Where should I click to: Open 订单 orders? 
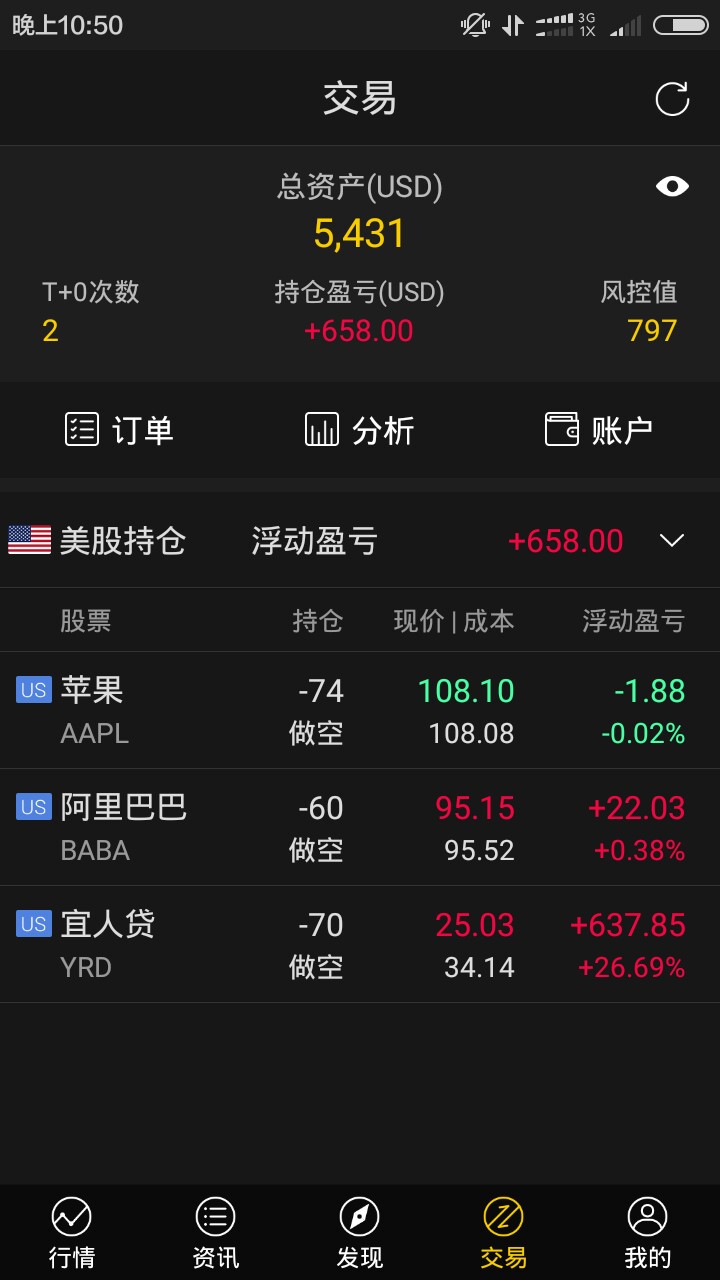coord(120,430)
